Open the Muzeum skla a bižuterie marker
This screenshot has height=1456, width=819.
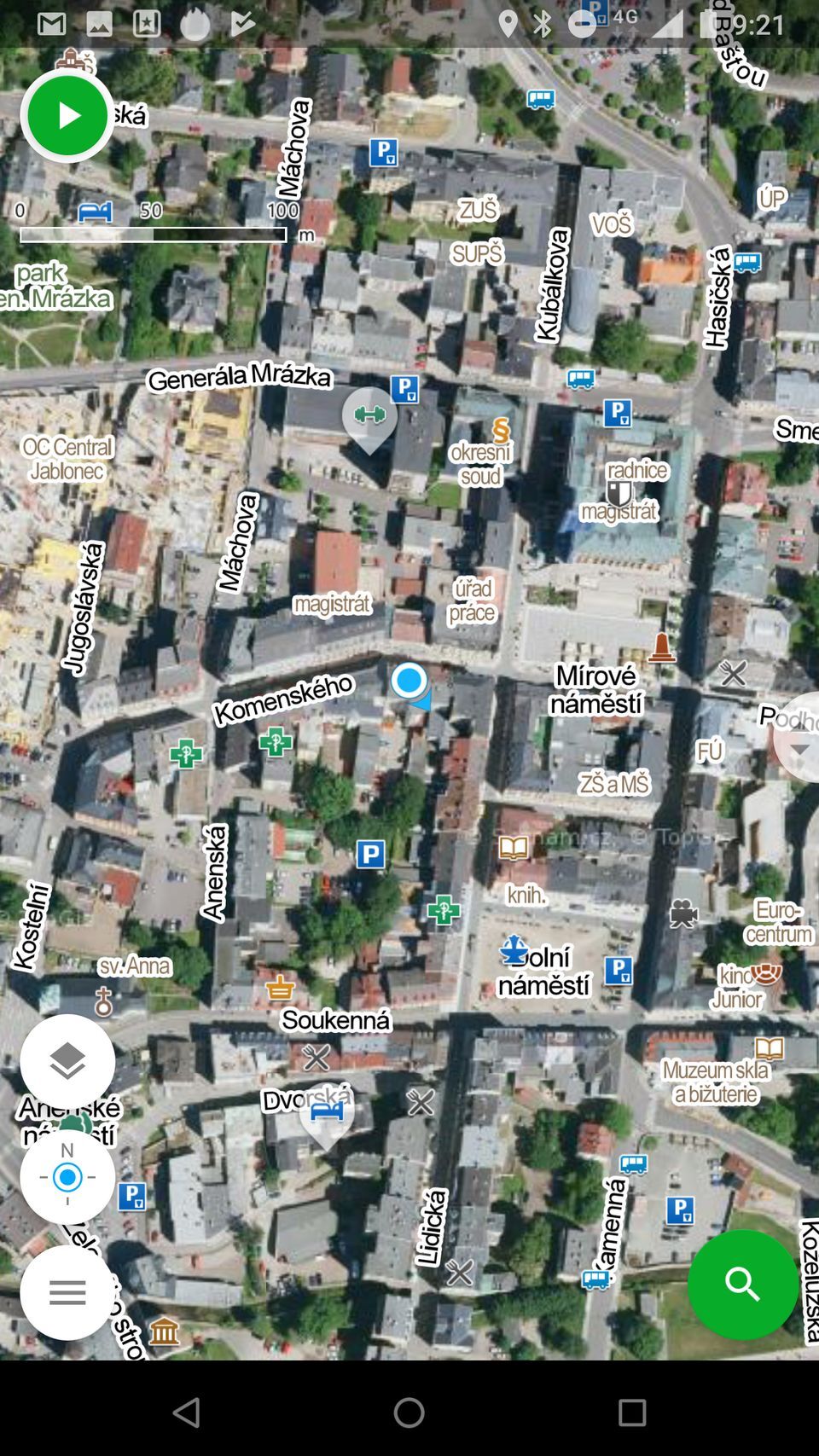[x=770, y=1048]
